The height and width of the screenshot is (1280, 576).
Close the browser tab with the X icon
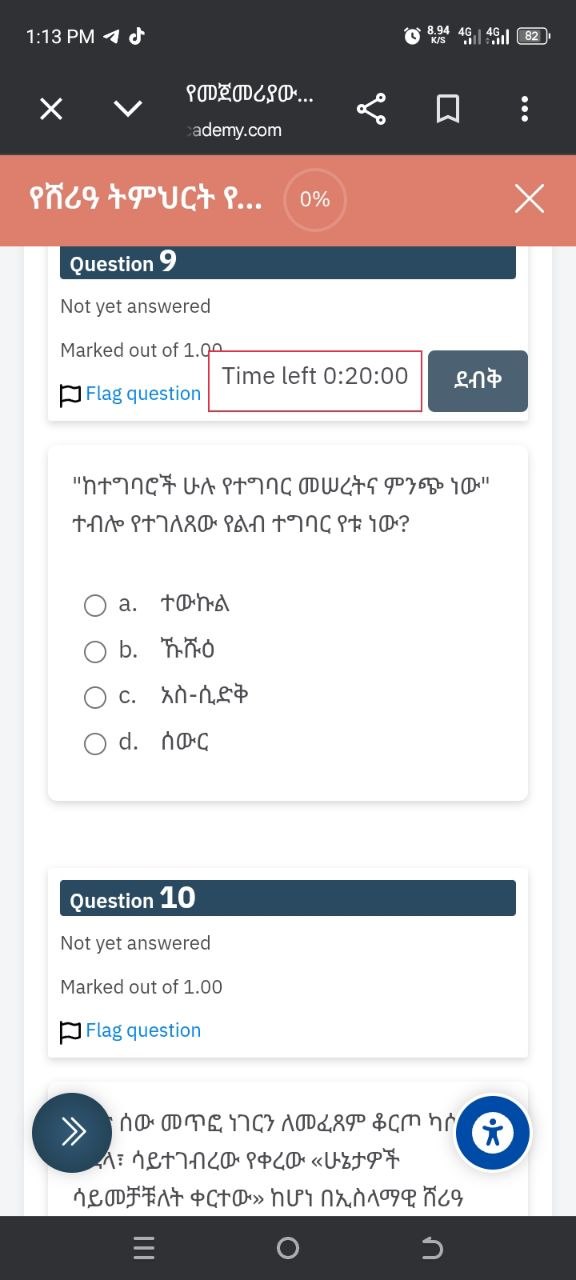point(51,109)
